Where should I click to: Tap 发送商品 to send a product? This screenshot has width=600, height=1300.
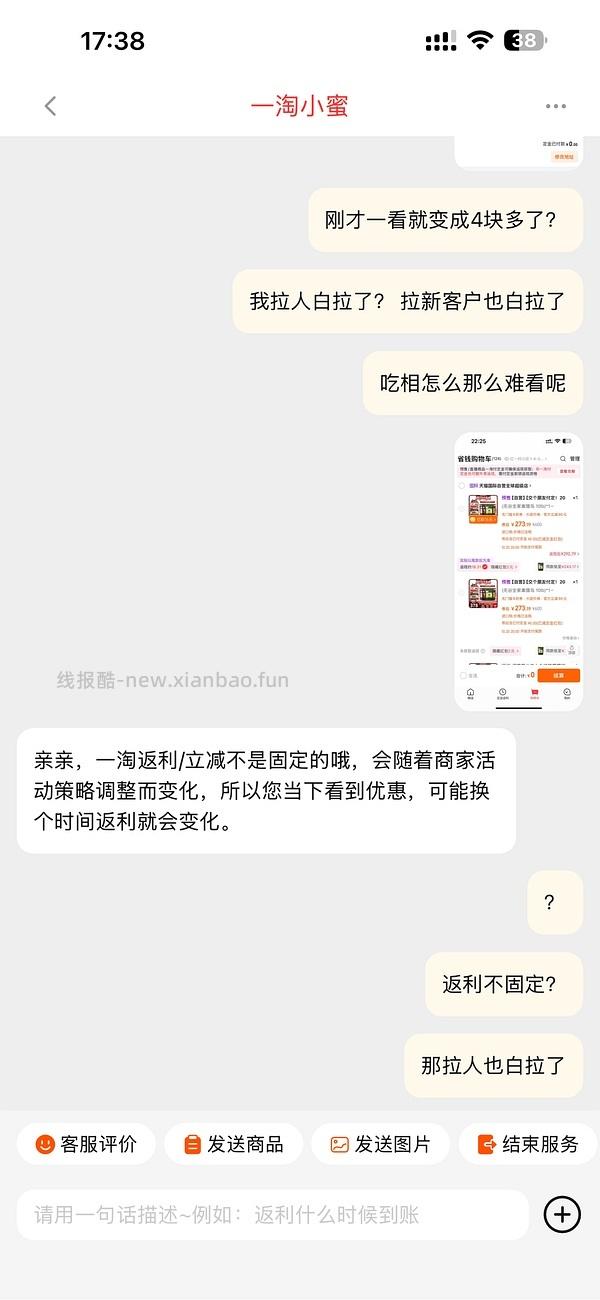[233, 1144]
